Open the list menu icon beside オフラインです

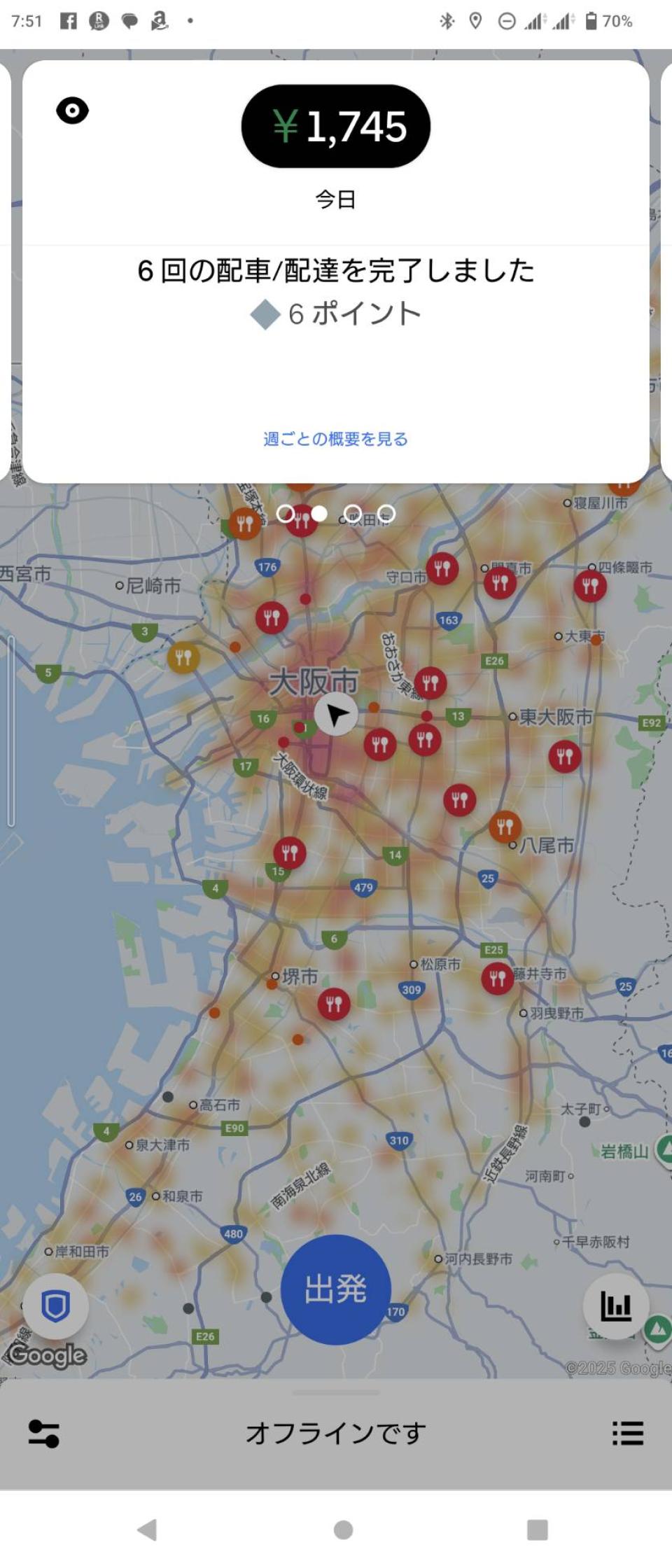[627, 1433]
